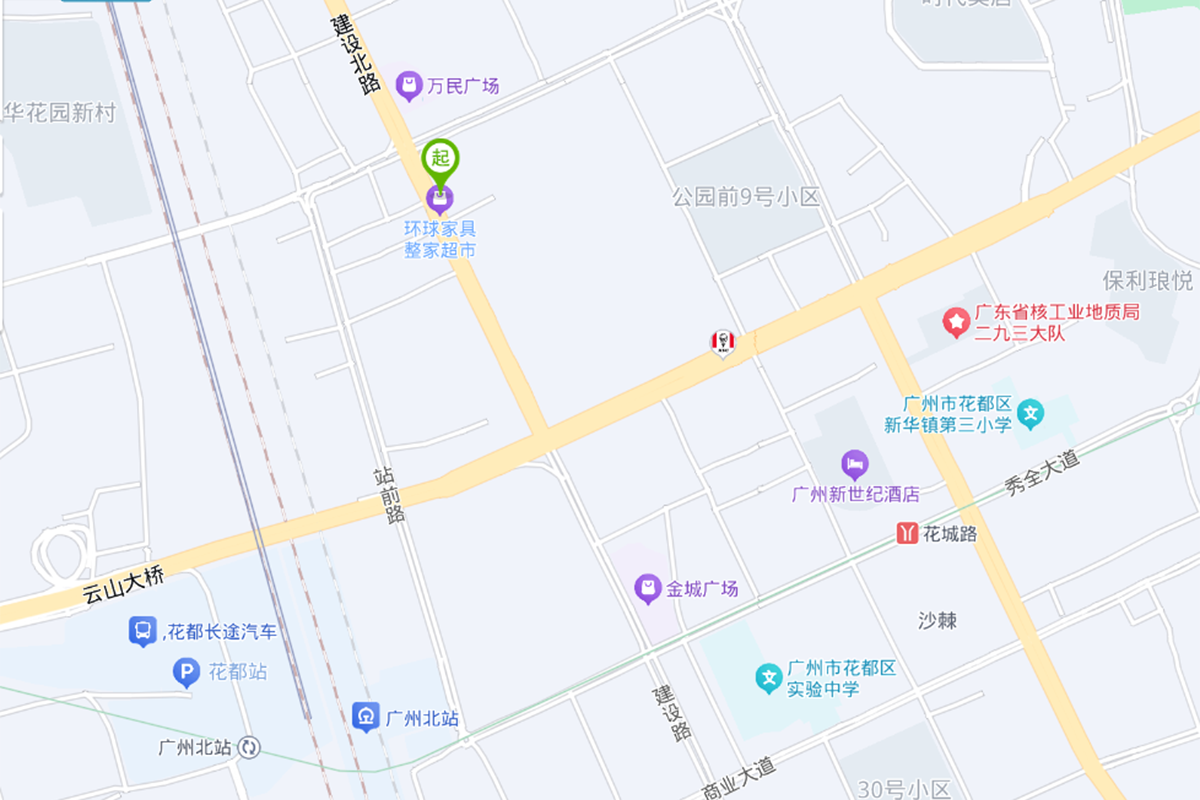The image size is (1200, 800).
Task: Select 广州新世纪酒店 hotel marker
Action: 854,464
